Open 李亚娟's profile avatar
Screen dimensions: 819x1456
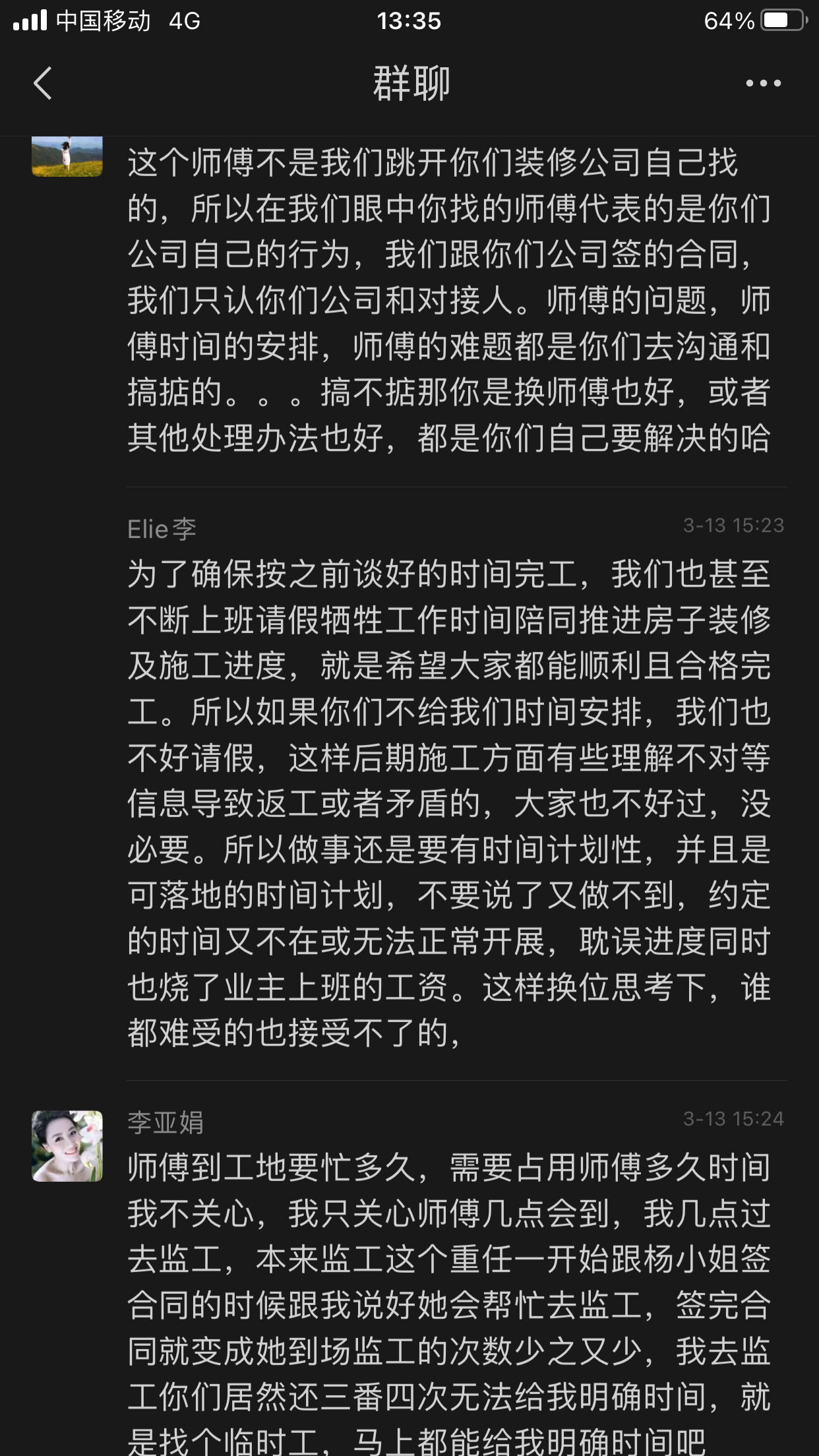(x=67, y=1145)
